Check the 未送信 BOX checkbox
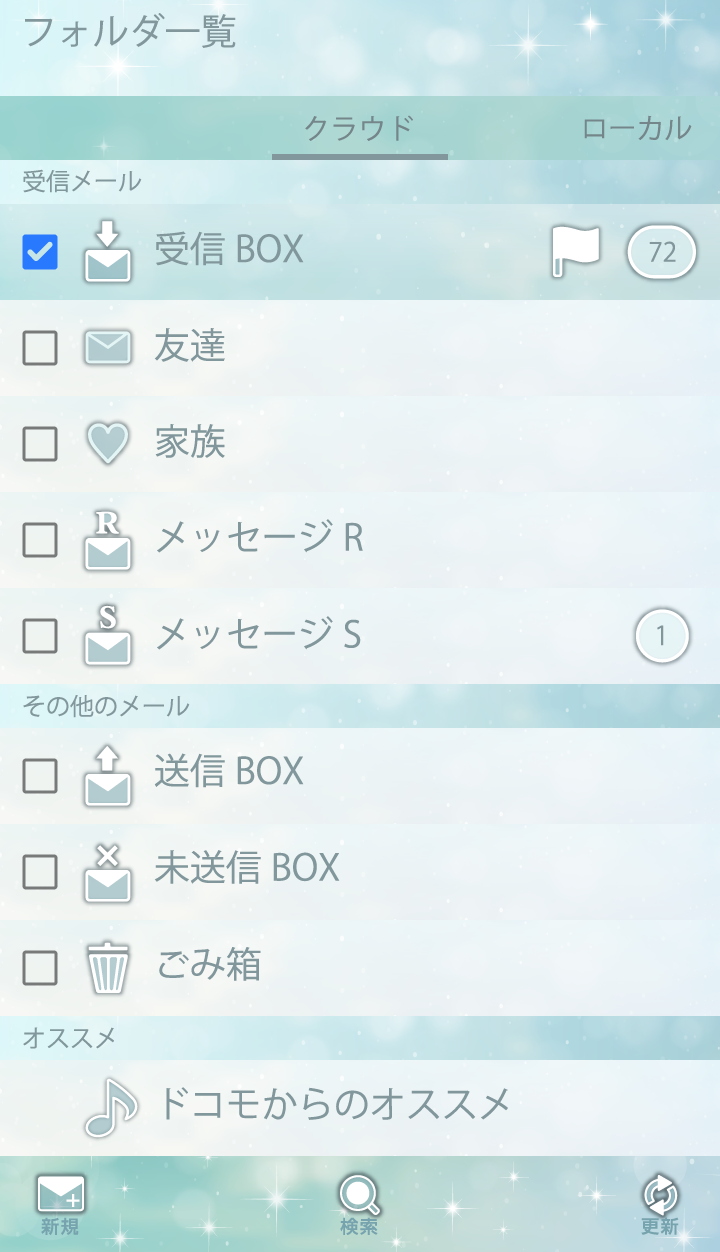Image resolution: width=720 pixels, height=1252 pixels. click(x=40, y=872)
